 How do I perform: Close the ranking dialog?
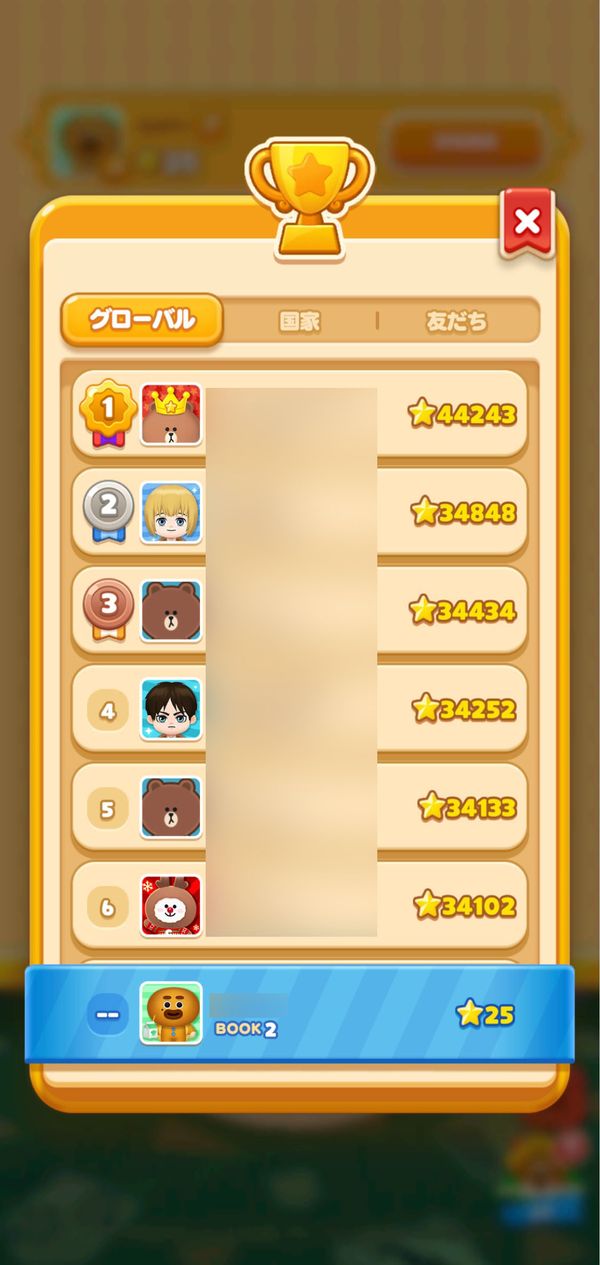527,222
